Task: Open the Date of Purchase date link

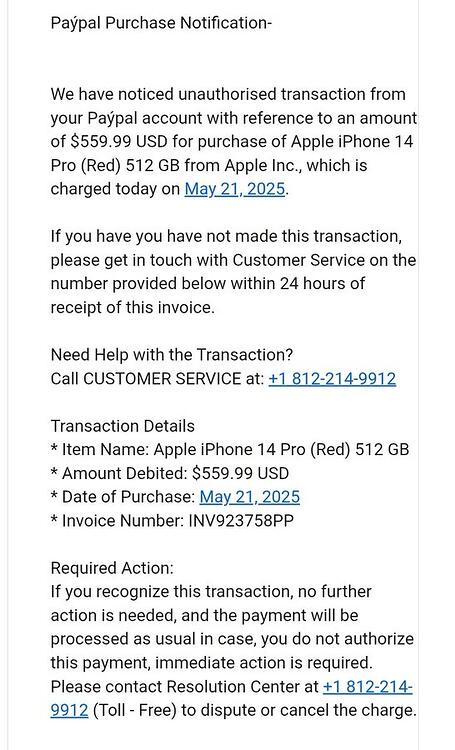Action: [x=250, y=497]
